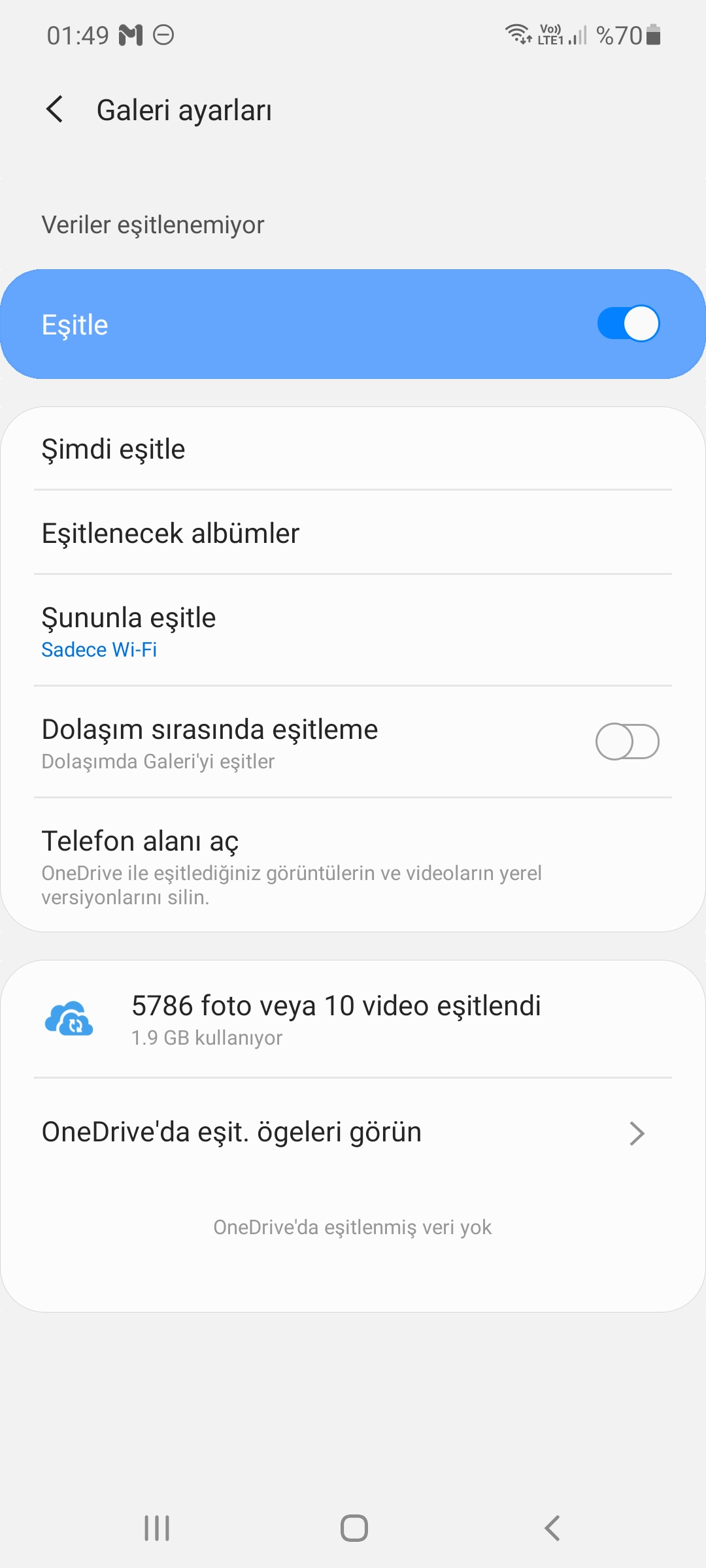The width and height of the screenshot is (706, 1568).
Task: Open Şununla eşitle setting
Action: pyautogui.click(x=353, y=630)
